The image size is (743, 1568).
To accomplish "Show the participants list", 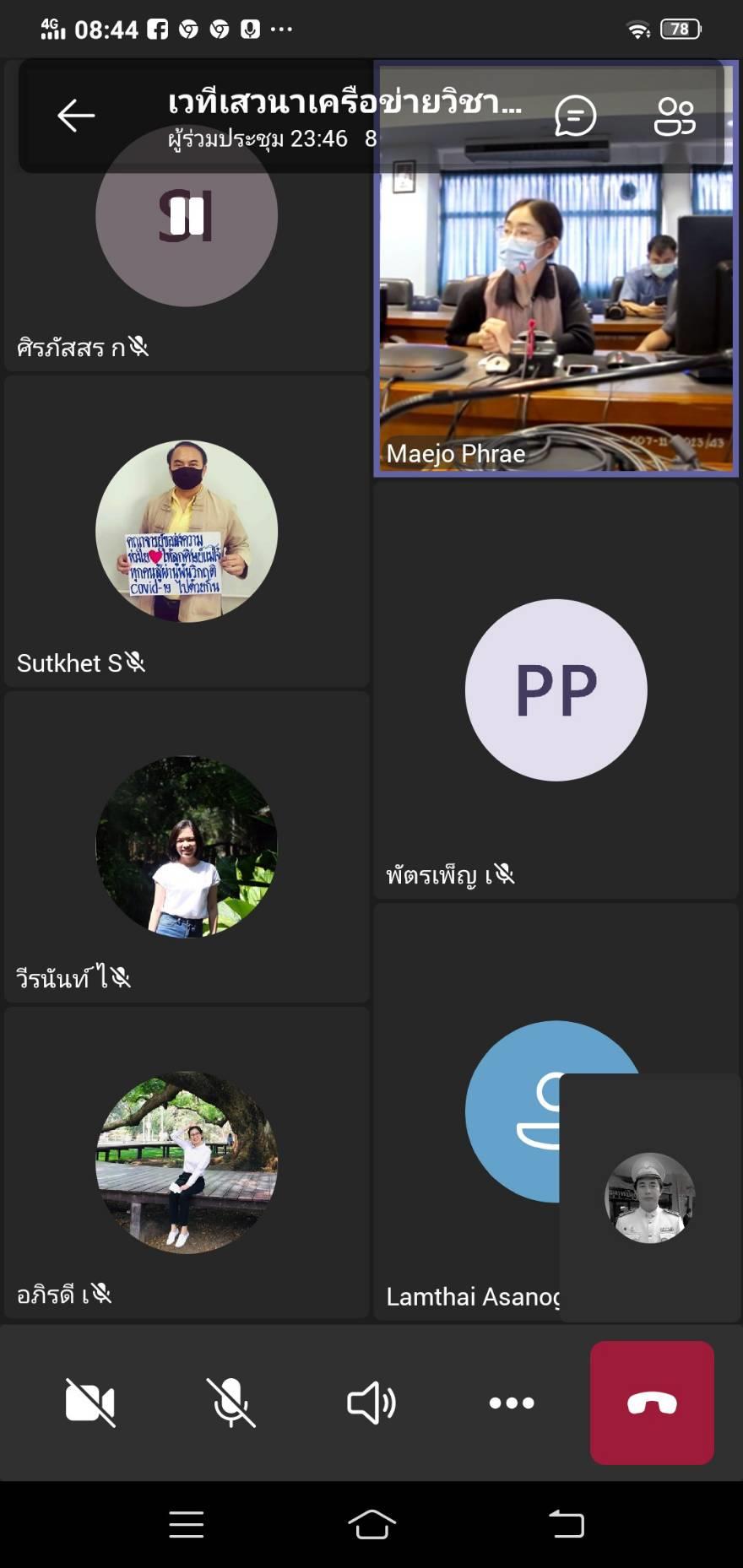I will pos(675,116).
